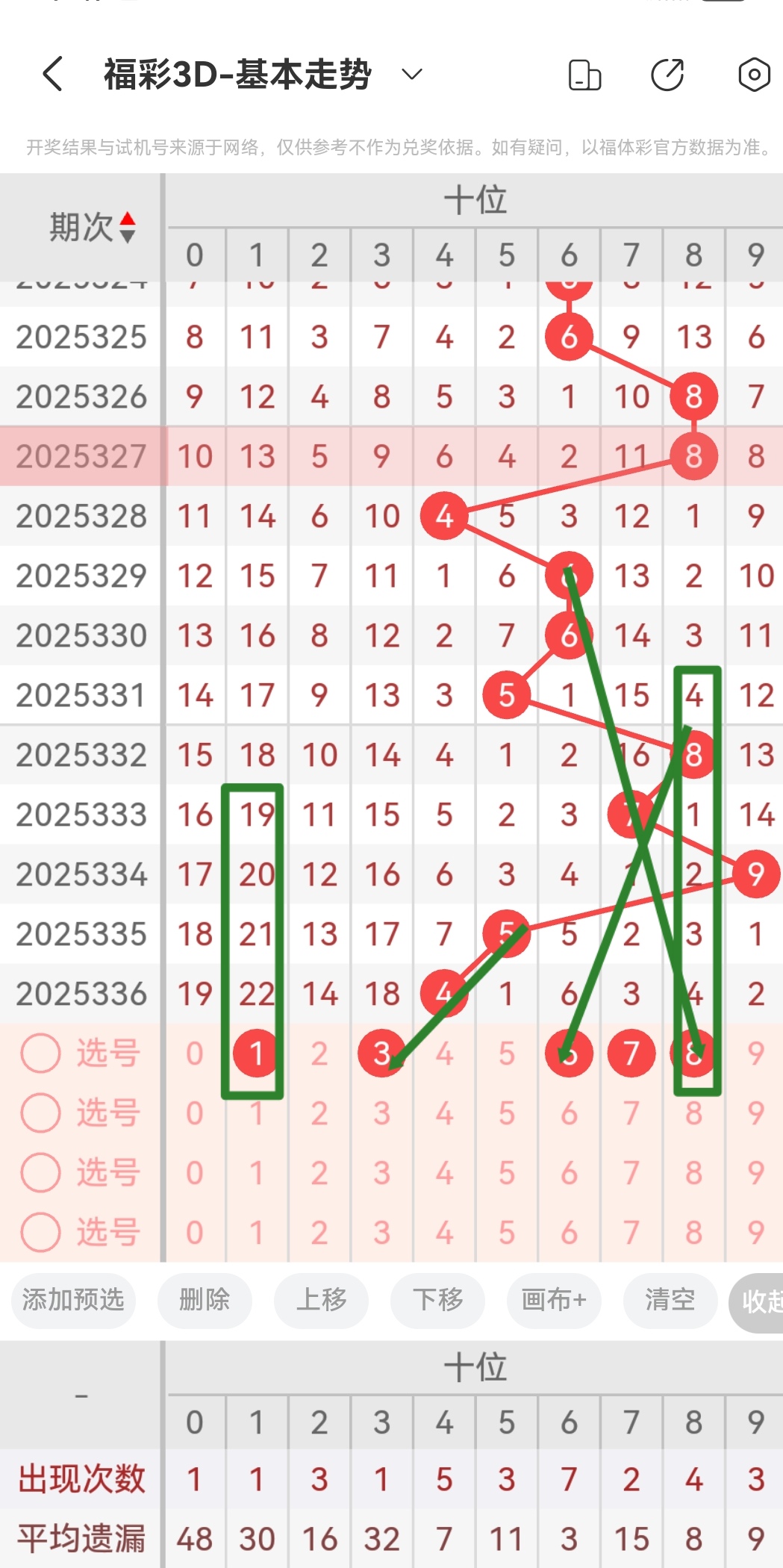The width and height of the screenshot is (783, 1568).
Task: Click the 下移 button
Action: point(437,1301)
